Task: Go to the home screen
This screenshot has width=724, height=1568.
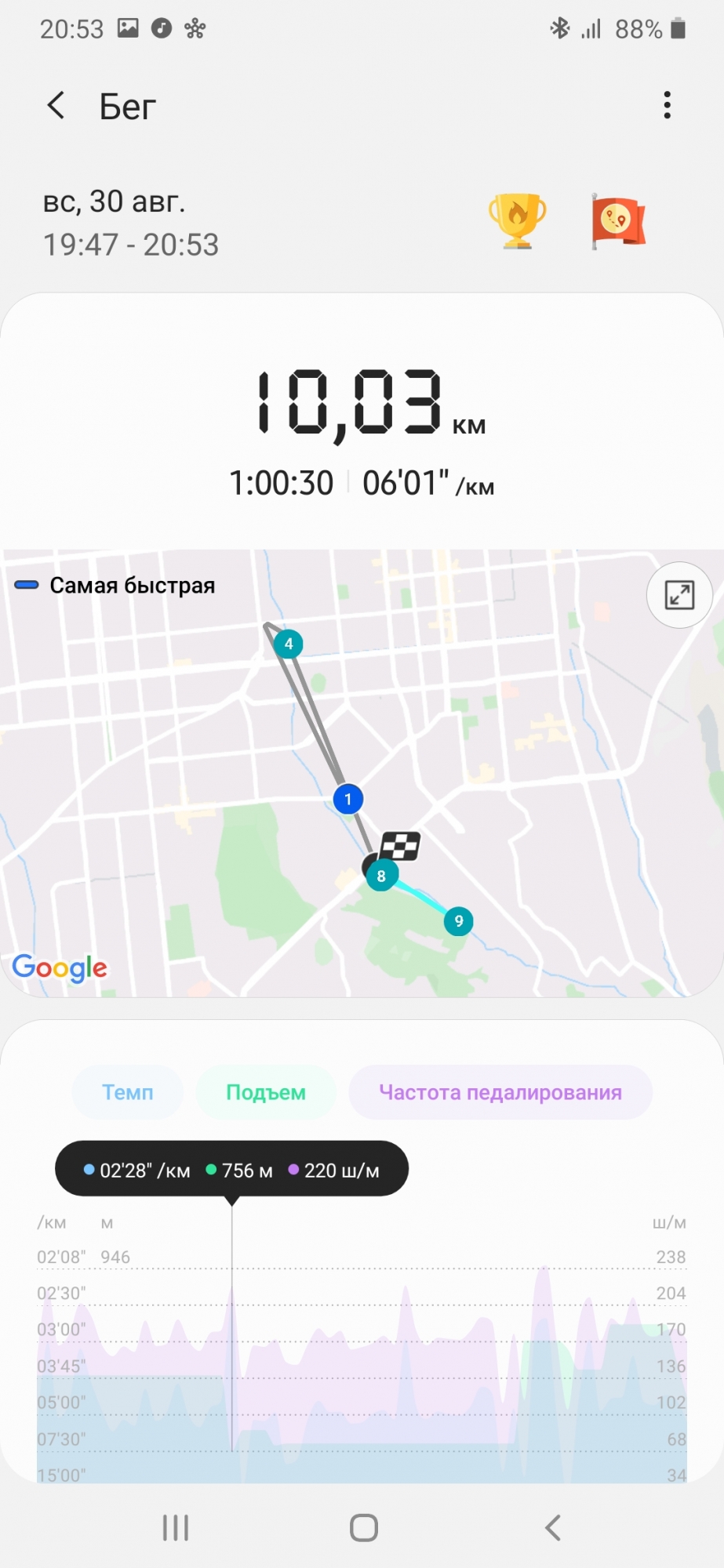Action: point(363,1527)
